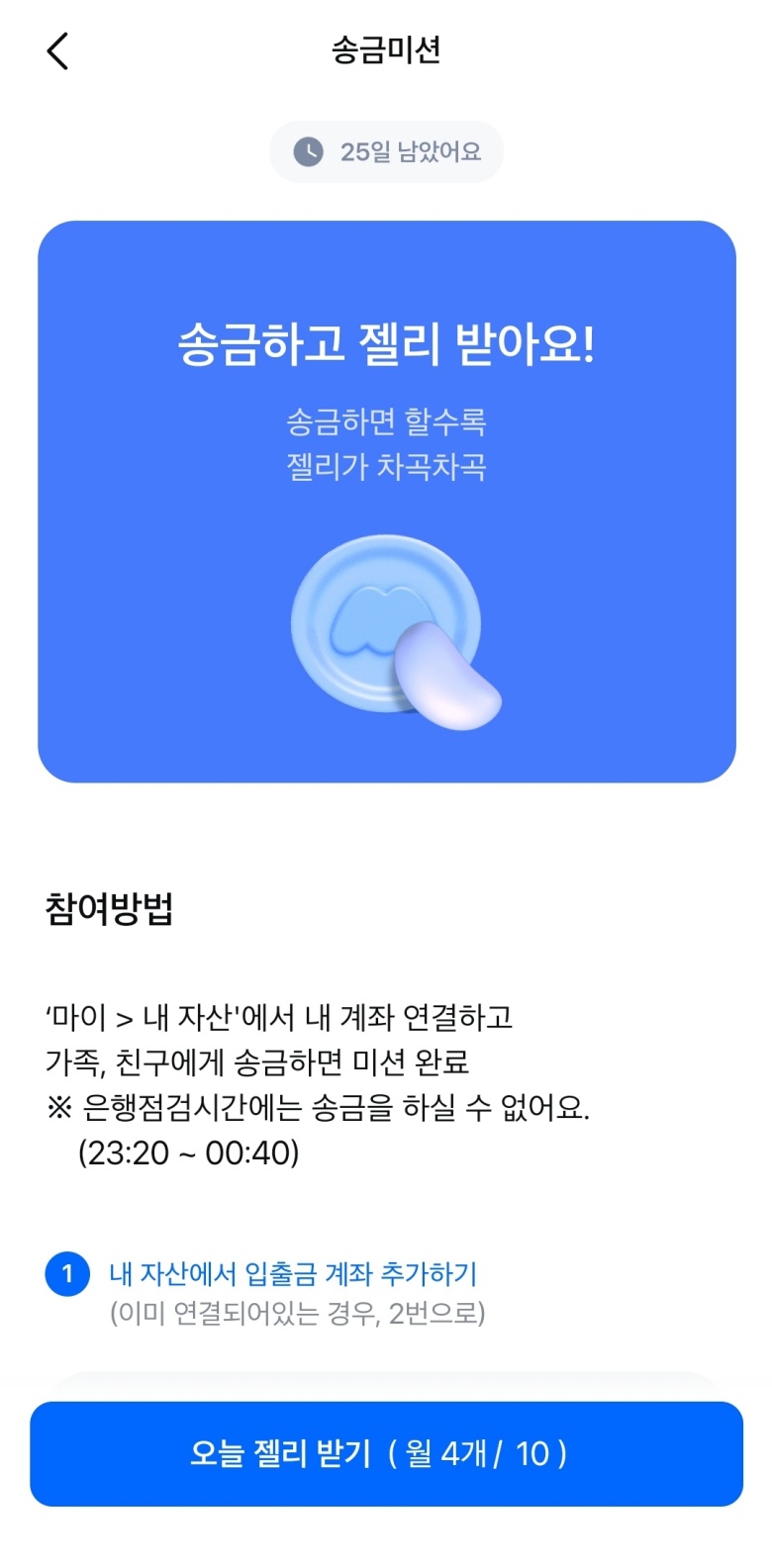Click the gray pill badge showing remaining days
772x1568 pixels.
(x=386, y=150)
